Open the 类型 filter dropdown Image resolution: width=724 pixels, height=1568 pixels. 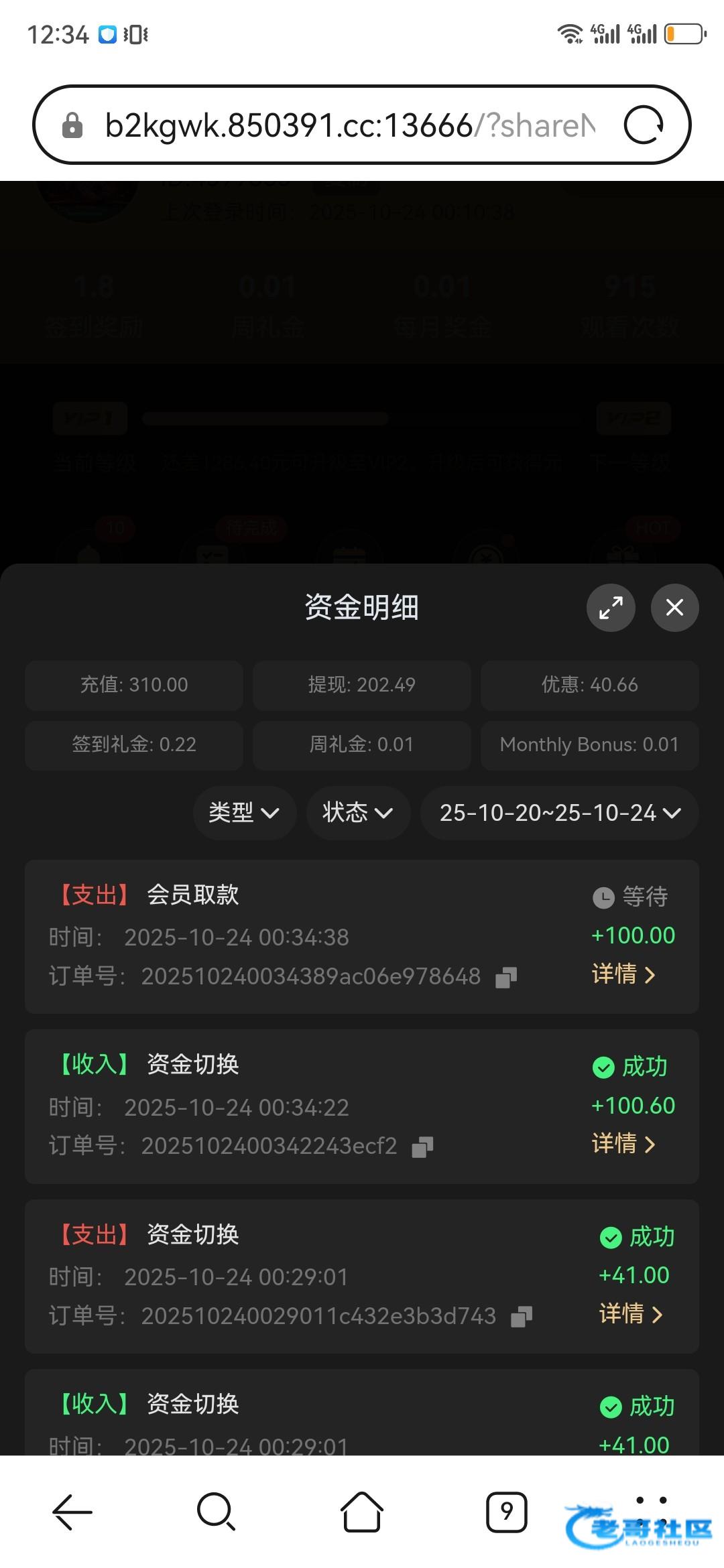244,813
